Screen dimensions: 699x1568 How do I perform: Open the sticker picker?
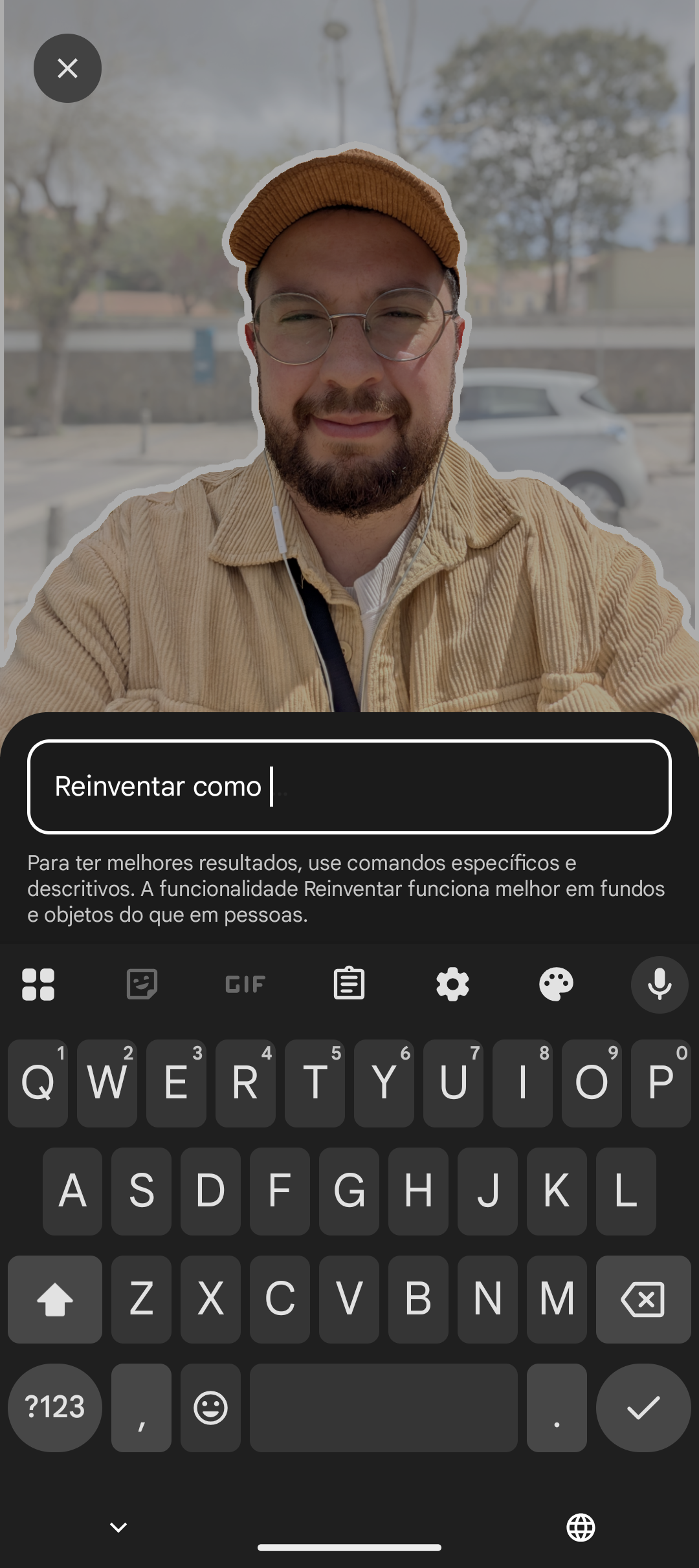click(x=142, y=985)
